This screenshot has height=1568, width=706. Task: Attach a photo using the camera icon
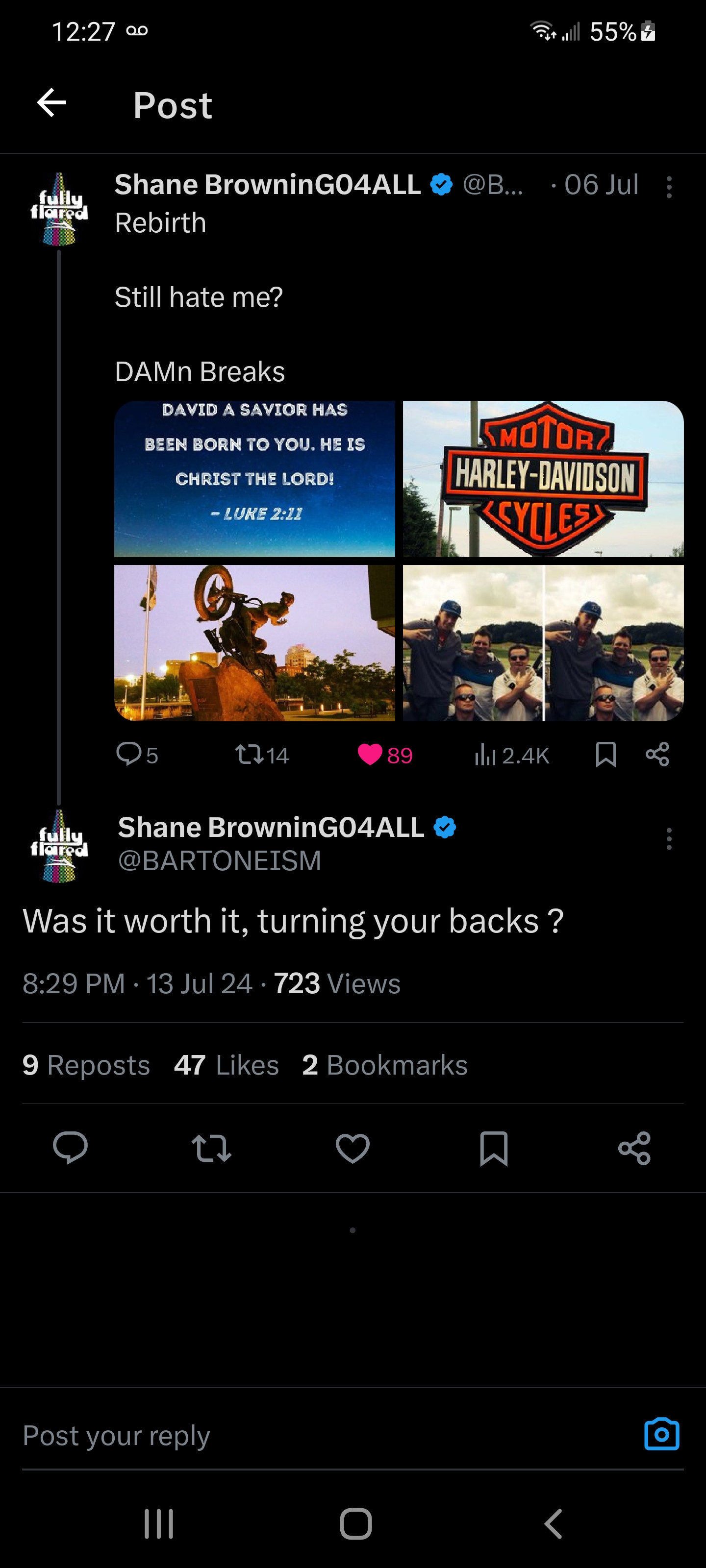661,1435
